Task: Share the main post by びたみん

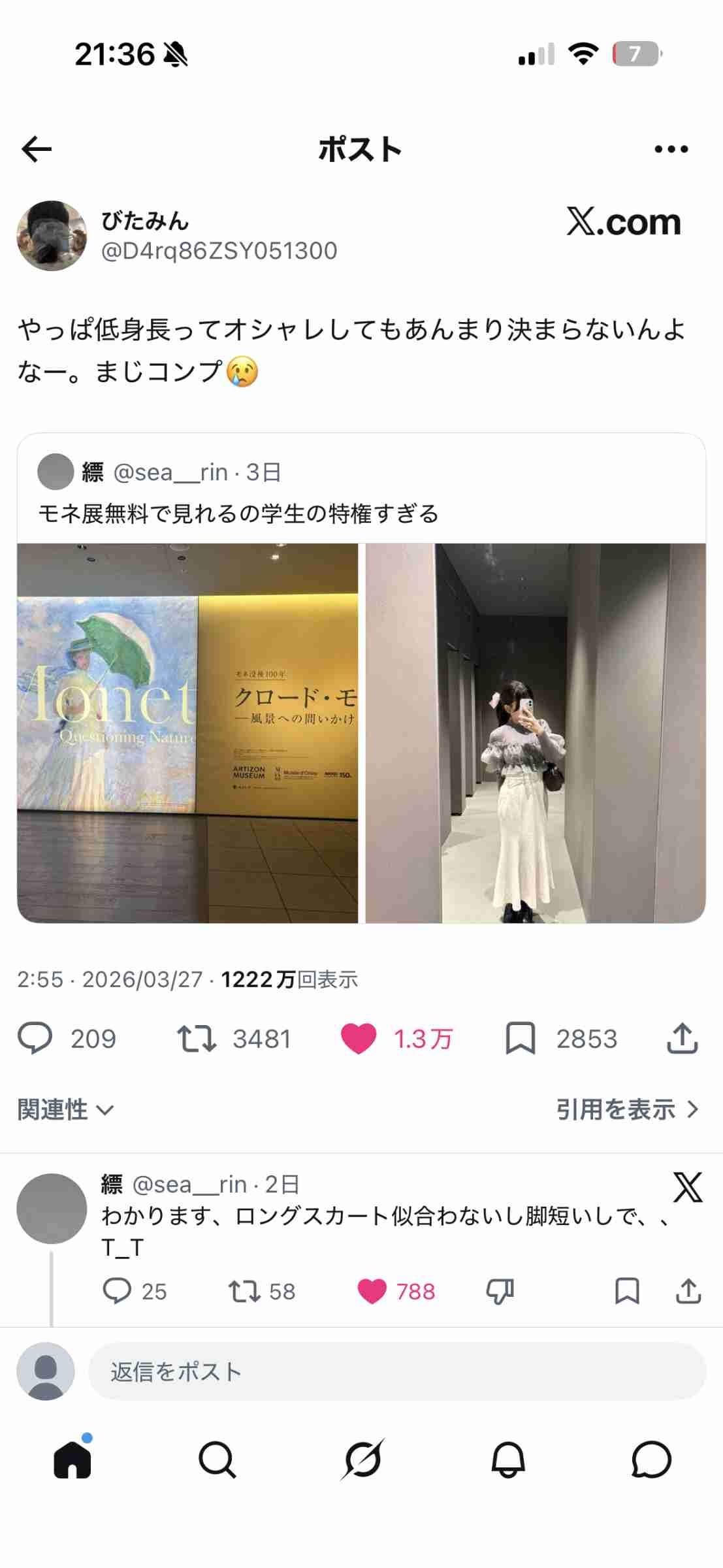Action: click(x=682, y=1038)
